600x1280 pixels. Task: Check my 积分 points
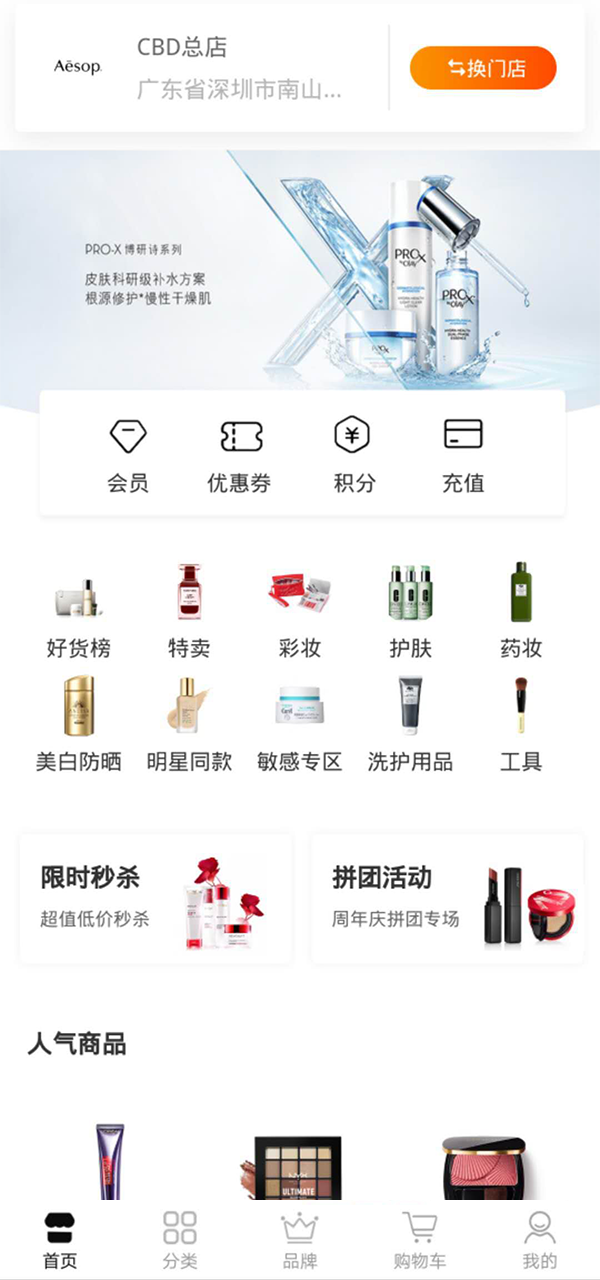point(353,455)
